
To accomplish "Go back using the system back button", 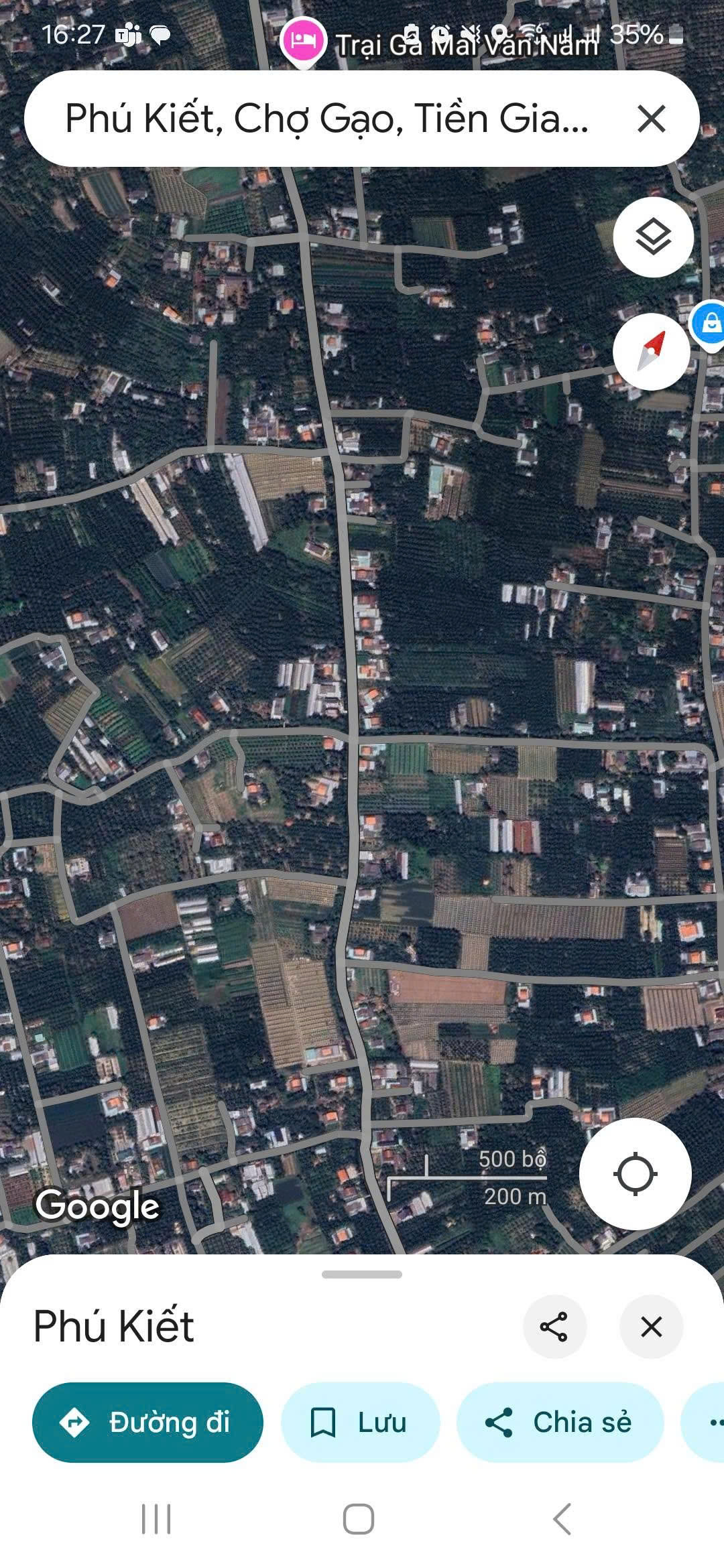I will click(x=562, y=1518).
